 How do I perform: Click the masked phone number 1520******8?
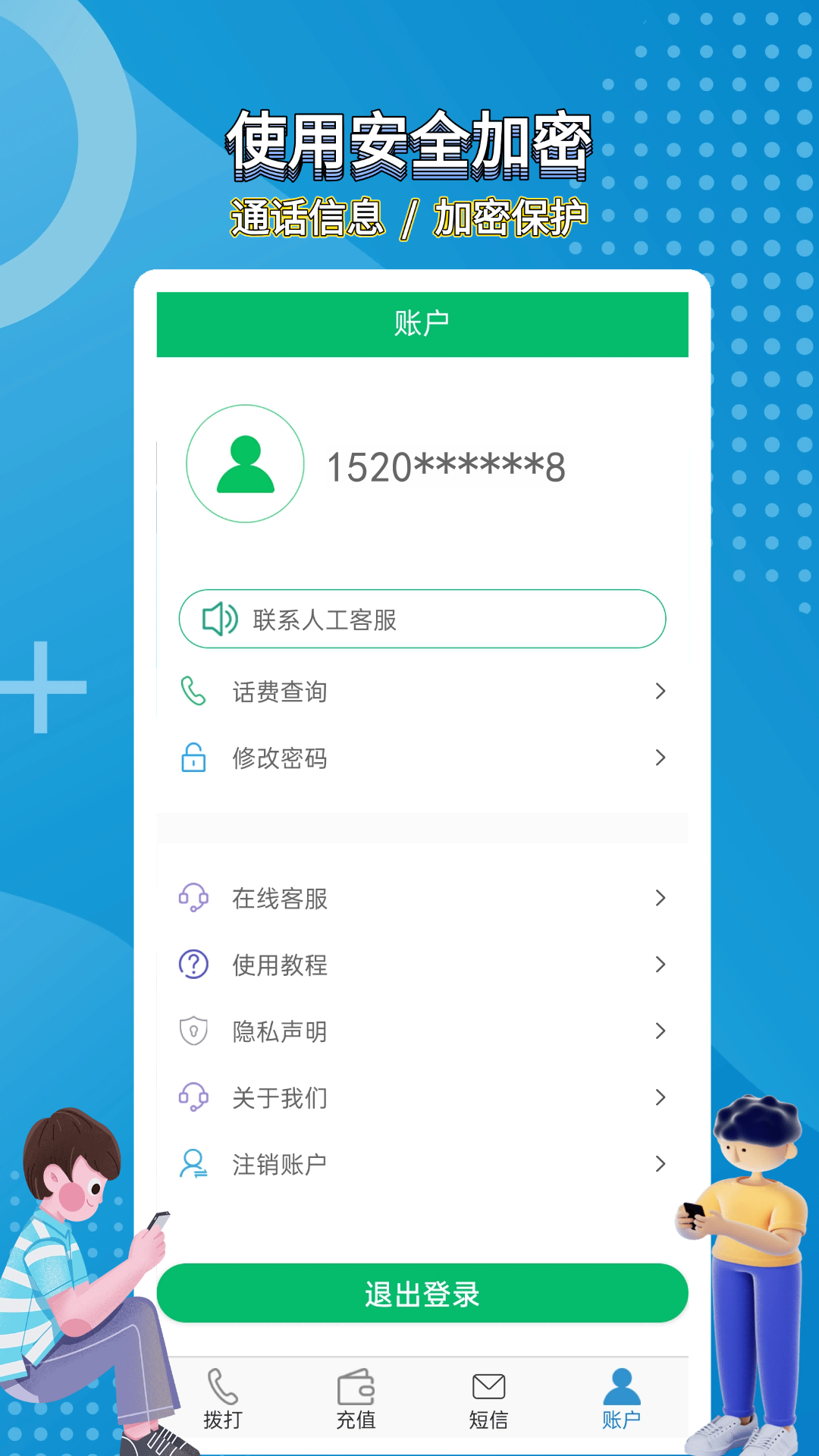pos(447,466)
